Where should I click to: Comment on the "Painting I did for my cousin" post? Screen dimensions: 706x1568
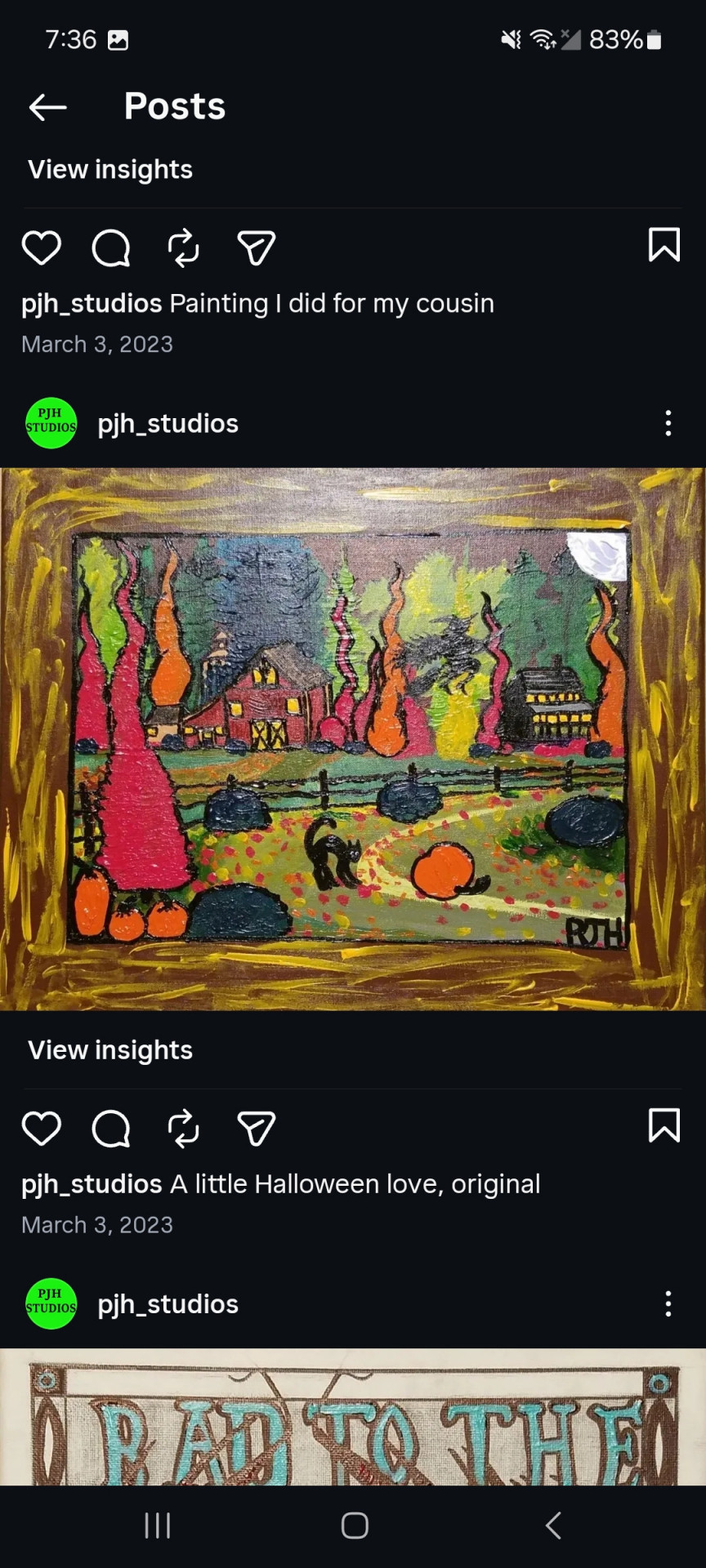[x=111, y=247]
